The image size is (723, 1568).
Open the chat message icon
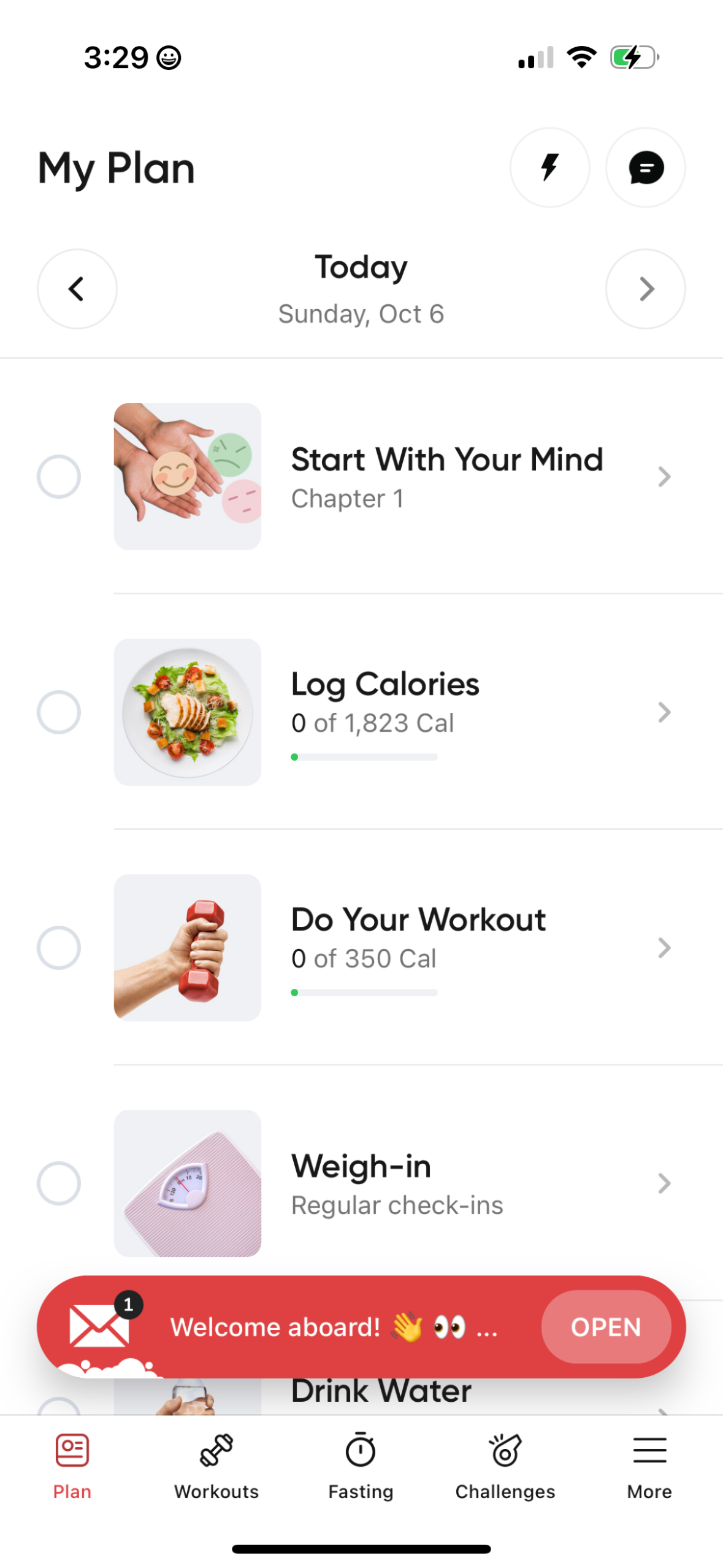pyautogui.click(x=645, y=168)
